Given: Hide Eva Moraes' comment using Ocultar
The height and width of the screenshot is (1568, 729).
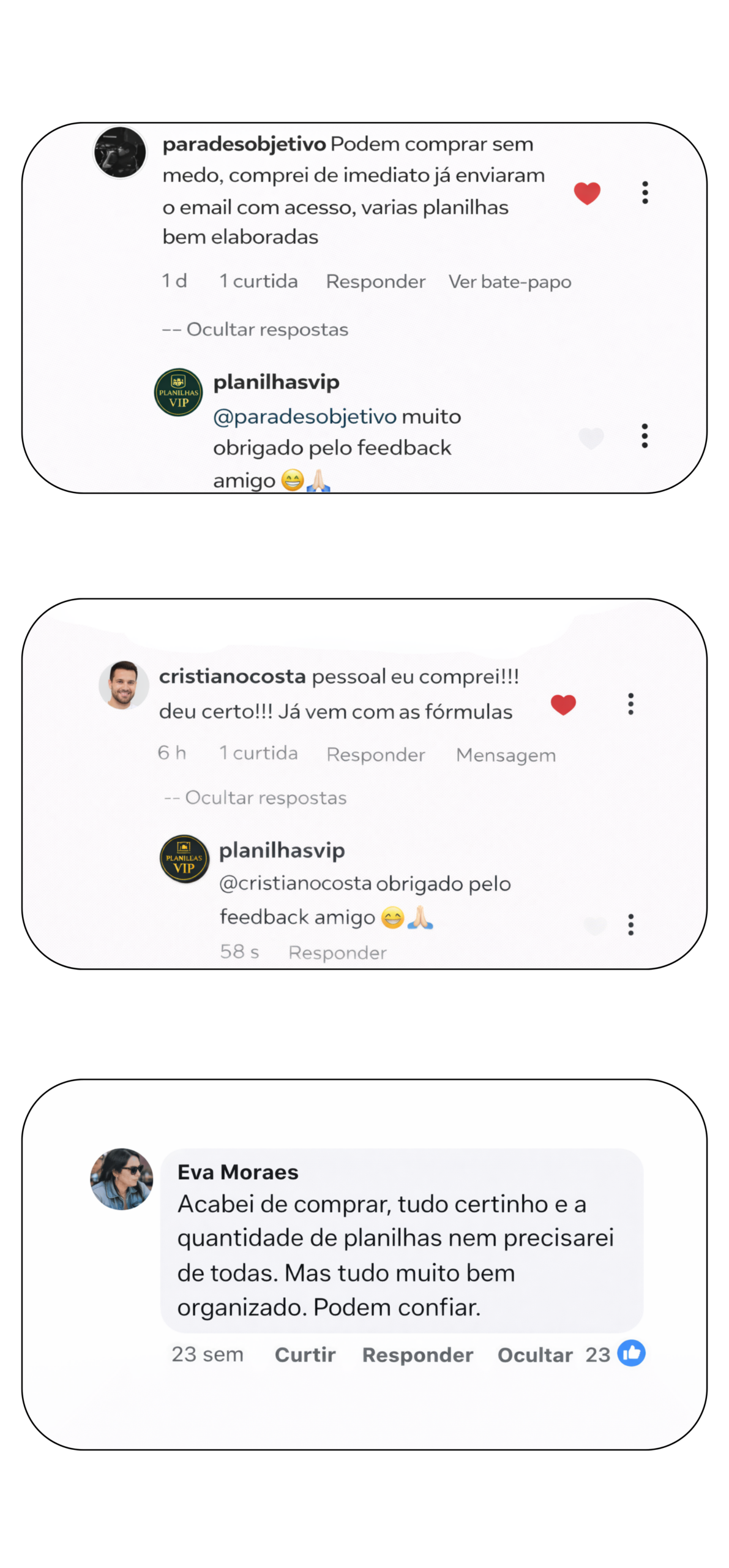Looking at the screenshot, I should tap(535, 1355).
